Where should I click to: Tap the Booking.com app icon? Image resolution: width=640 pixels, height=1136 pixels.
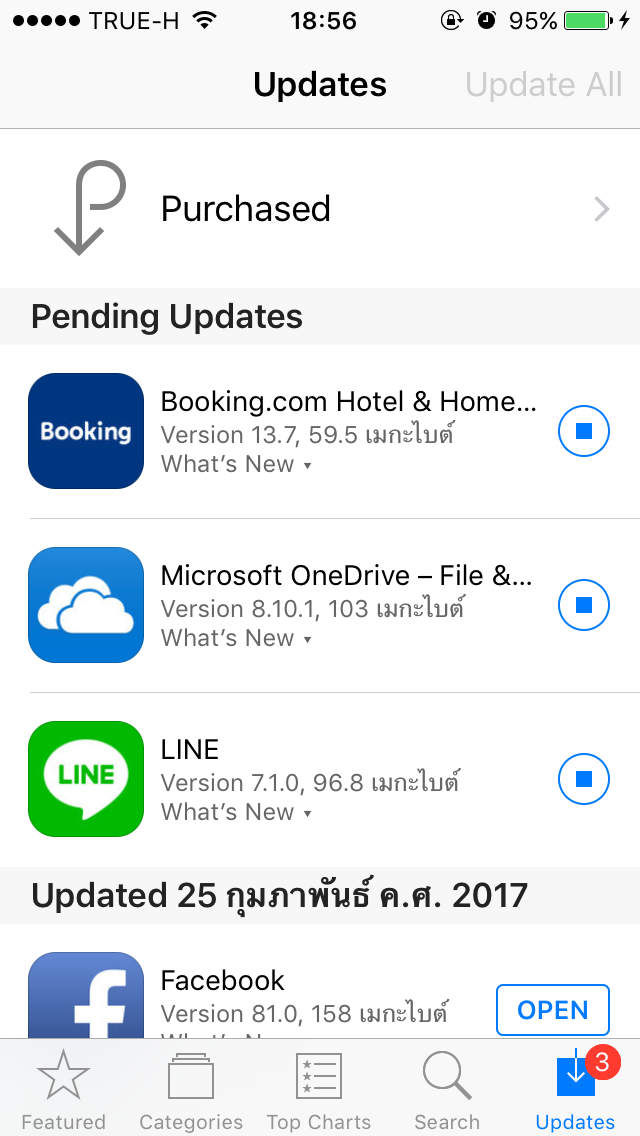86,431
